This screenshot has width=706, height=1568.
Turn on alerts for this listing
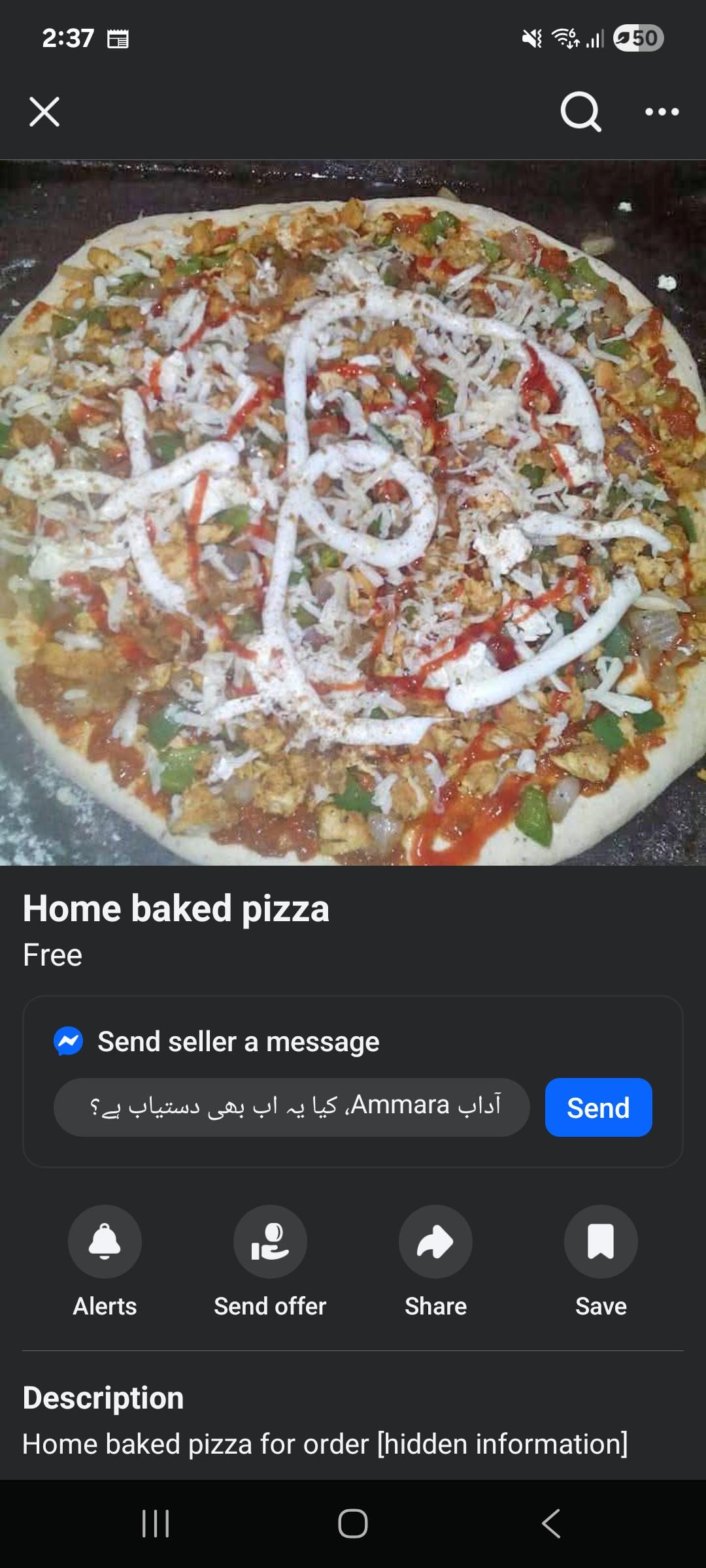(105, 1241)
